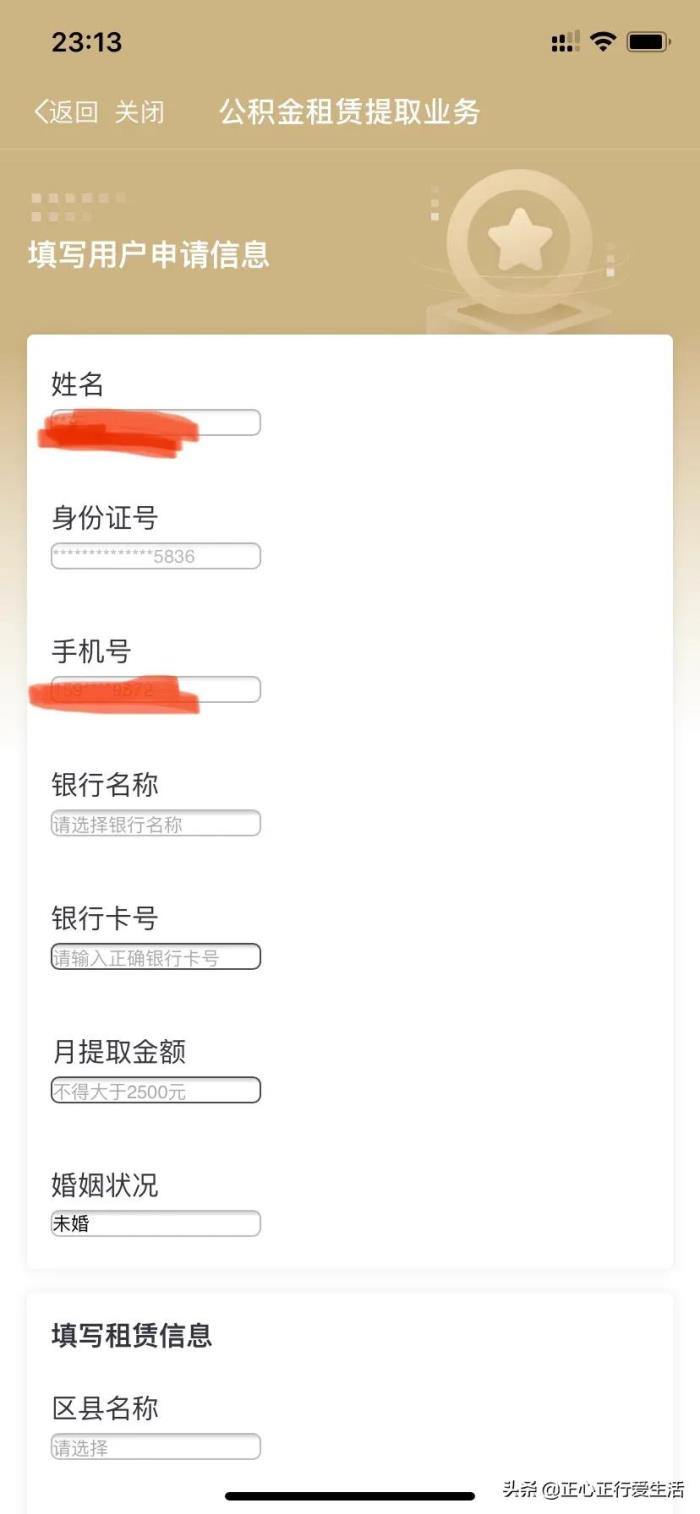The width and height of the screenshot is (700, 1514).
Task: Open the 区县名称 district selector
Action: (156, 1447)
